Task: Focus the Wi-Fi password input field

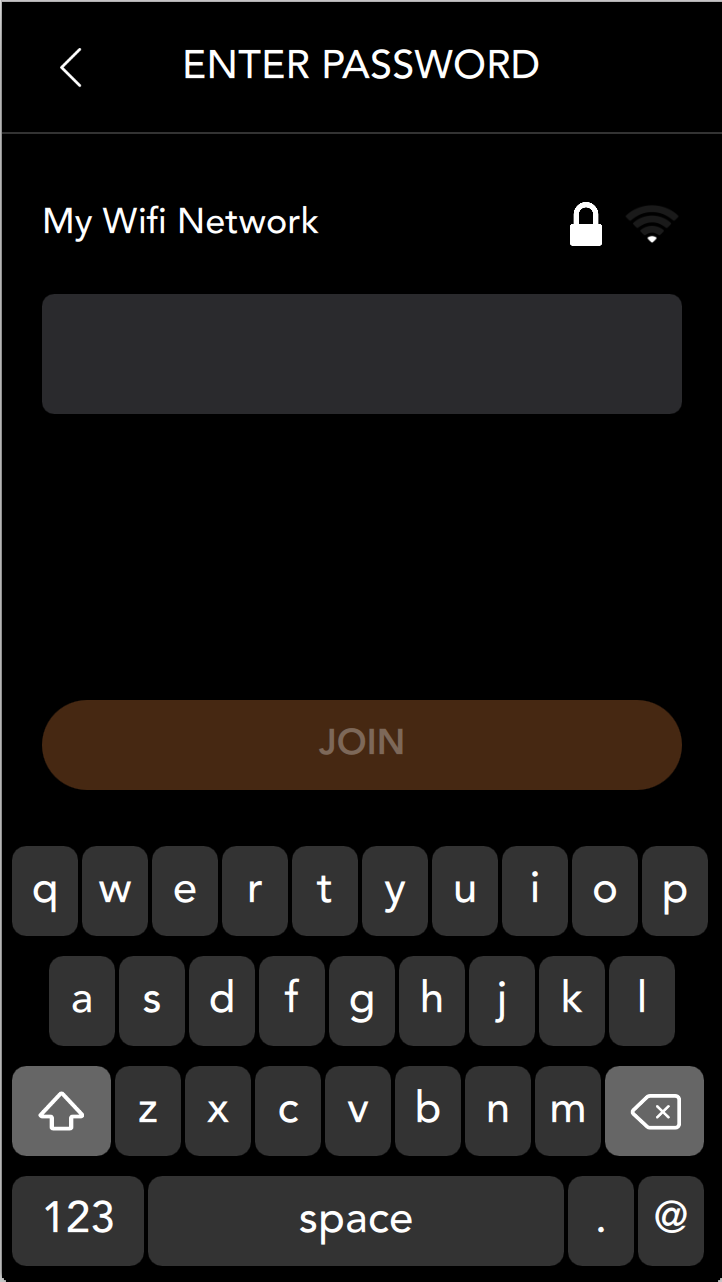Action: click(361, 354)
